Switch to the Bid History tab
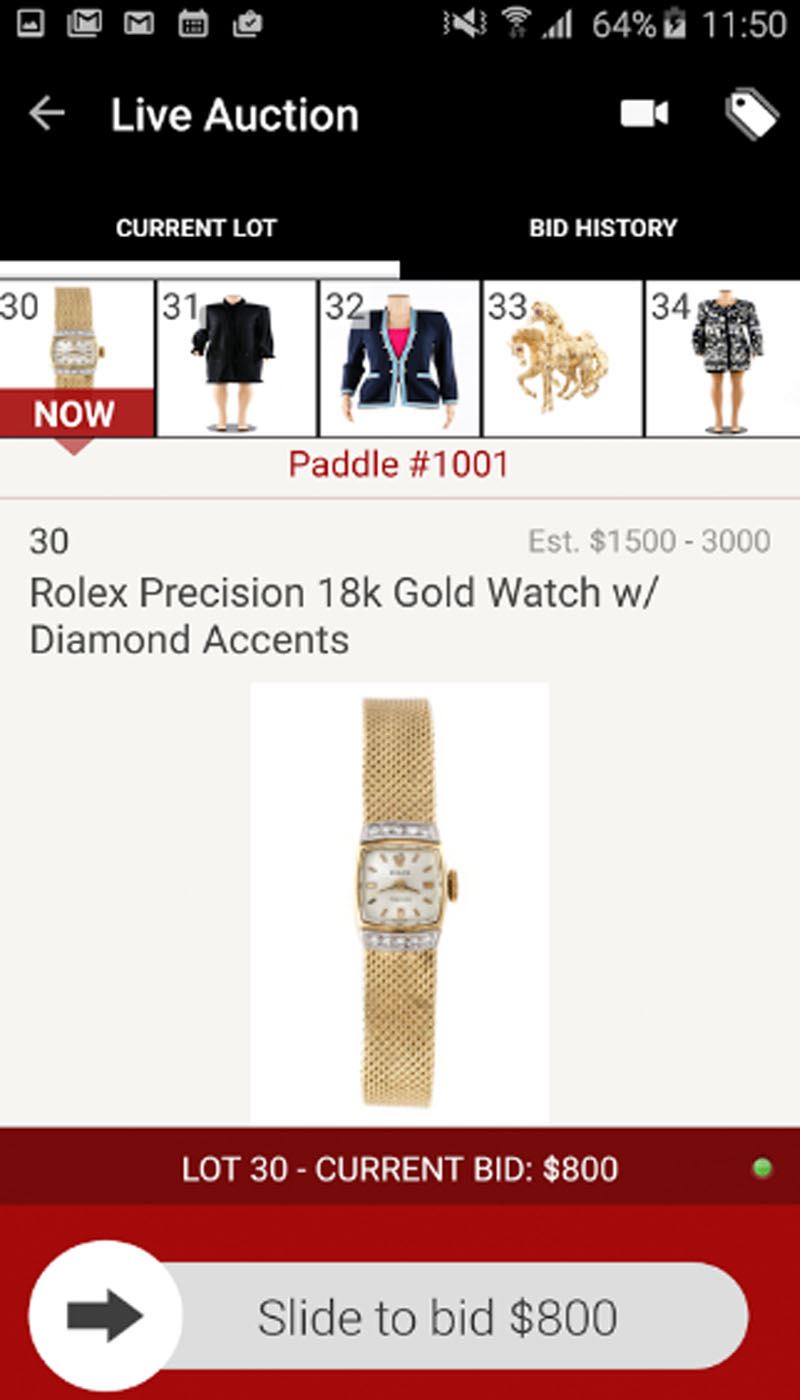 click(602, 228)
